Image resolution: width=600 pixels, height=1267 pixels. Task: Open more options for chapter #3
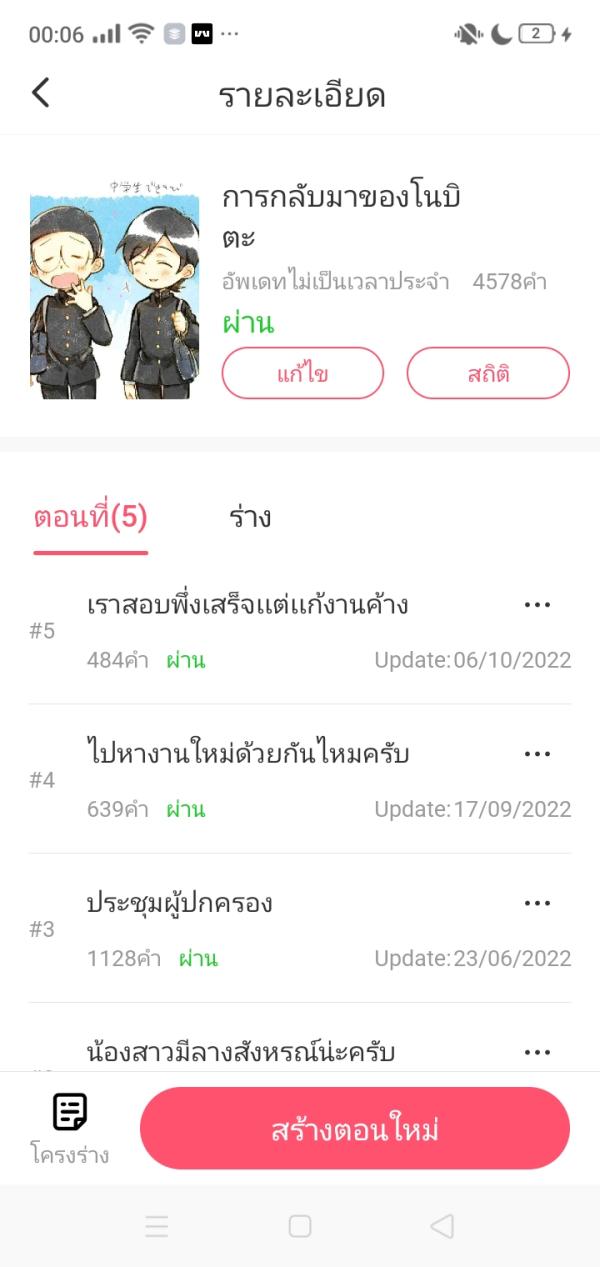tap(537, 903)
